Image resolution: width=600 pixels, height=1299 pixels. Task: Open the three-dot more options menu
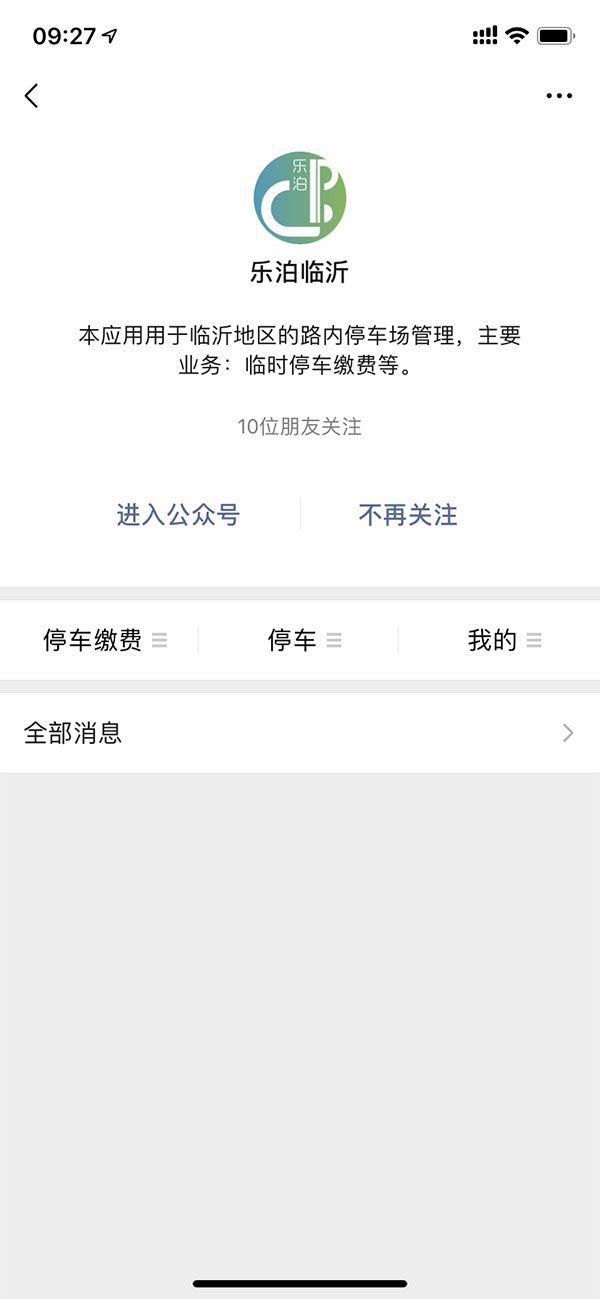[x=559, y=96]
